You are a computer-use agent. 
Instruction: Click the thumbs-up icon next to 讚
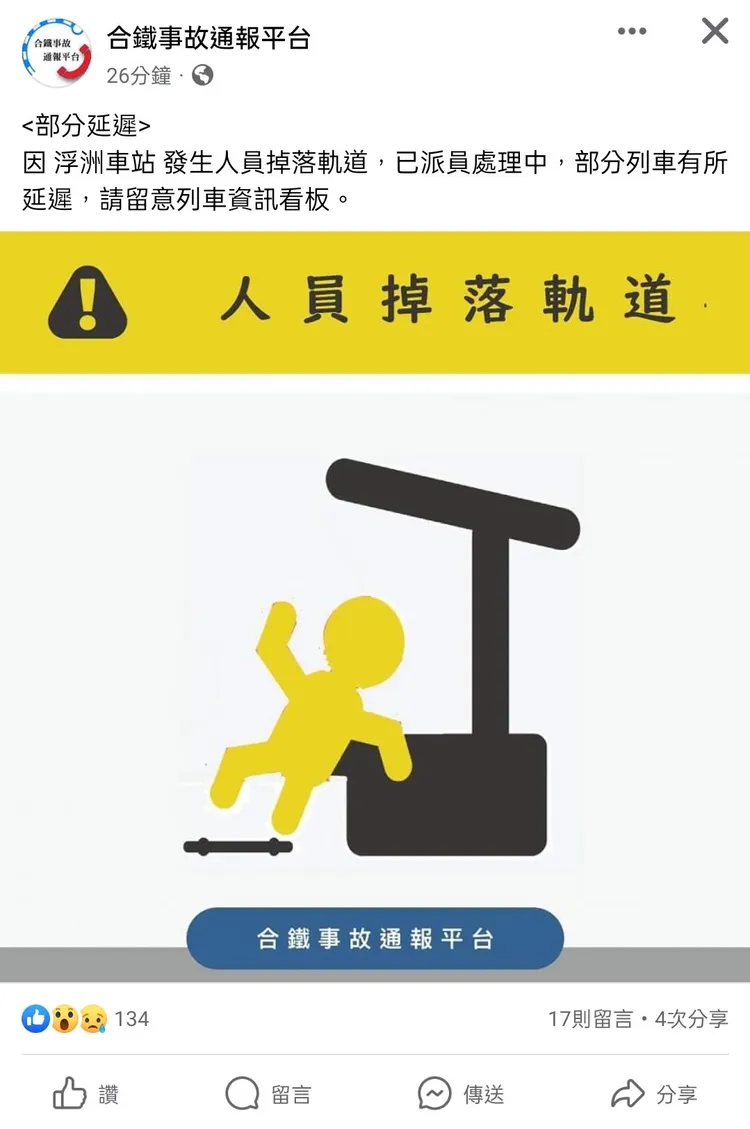69,1095
